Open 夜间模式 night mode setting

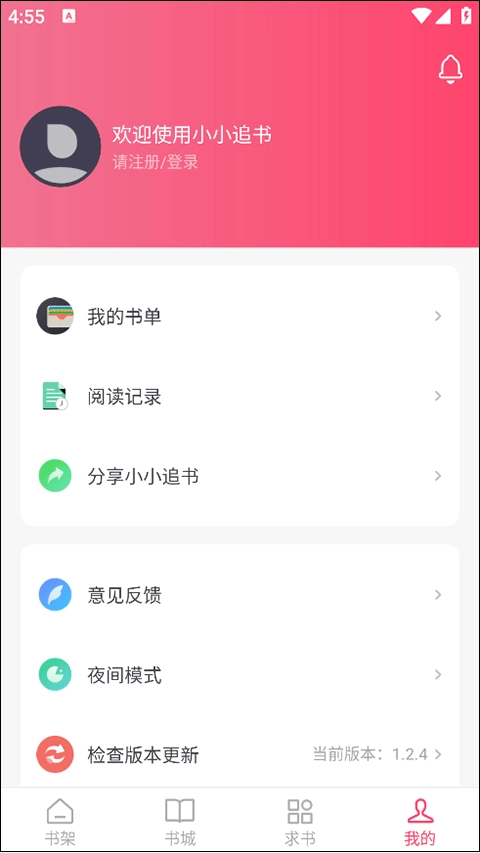pos(240,675)
